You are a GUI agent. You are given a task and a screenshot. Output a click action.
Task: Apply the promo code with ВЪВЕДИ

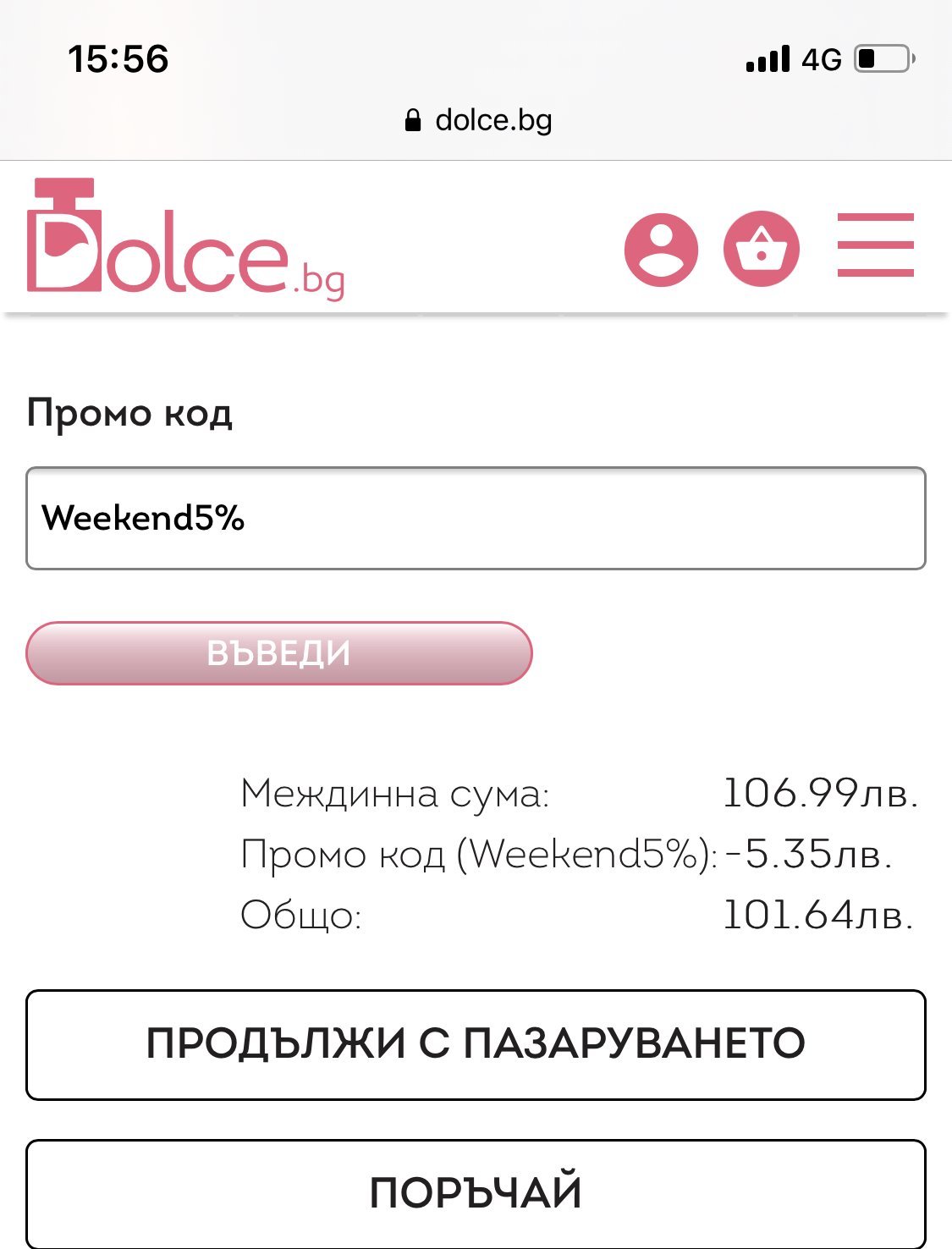(x=279, y=653)
